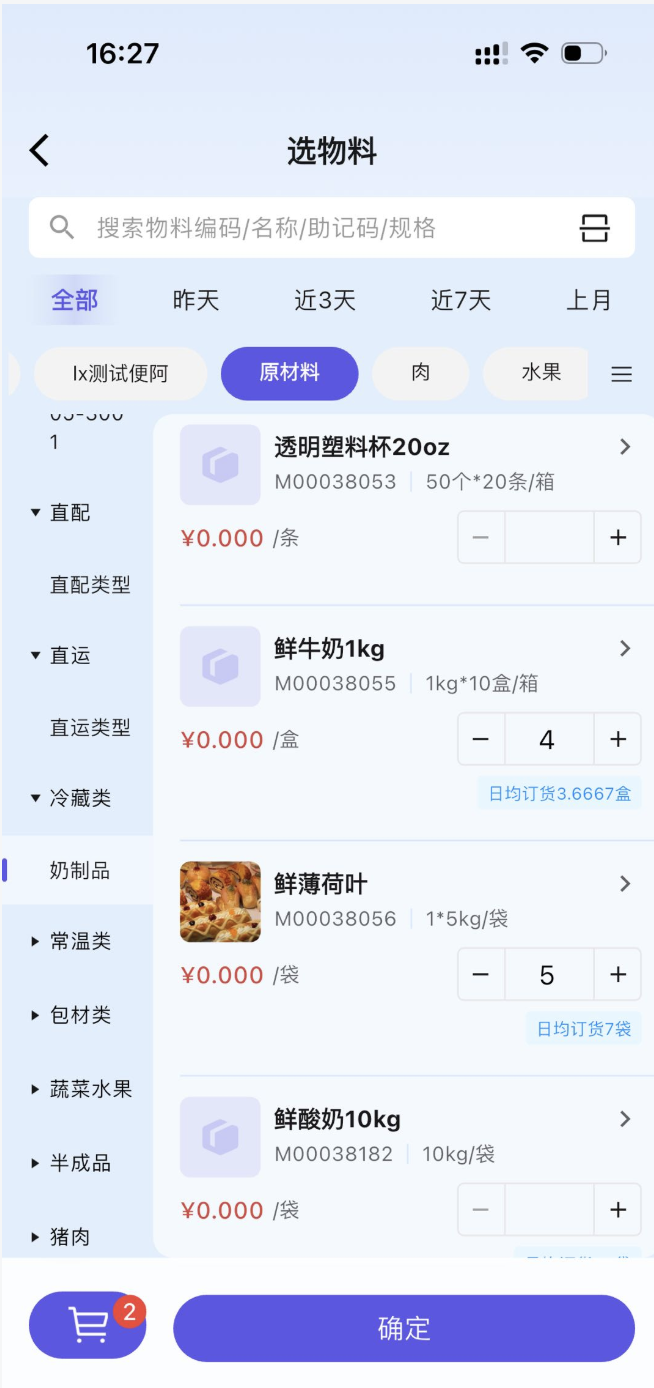654x1388 pixels.
Task: Expand the 常温类 category
Action: point(72,941)
